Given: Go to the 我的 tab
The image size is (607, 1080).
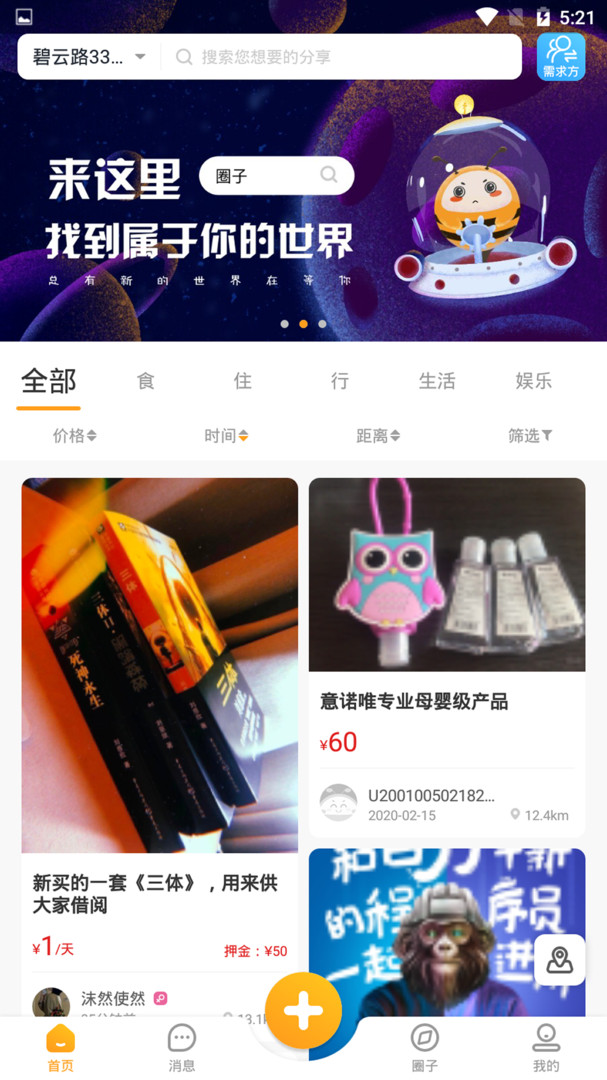Looking at the screenshot, I should point(546,1047).
